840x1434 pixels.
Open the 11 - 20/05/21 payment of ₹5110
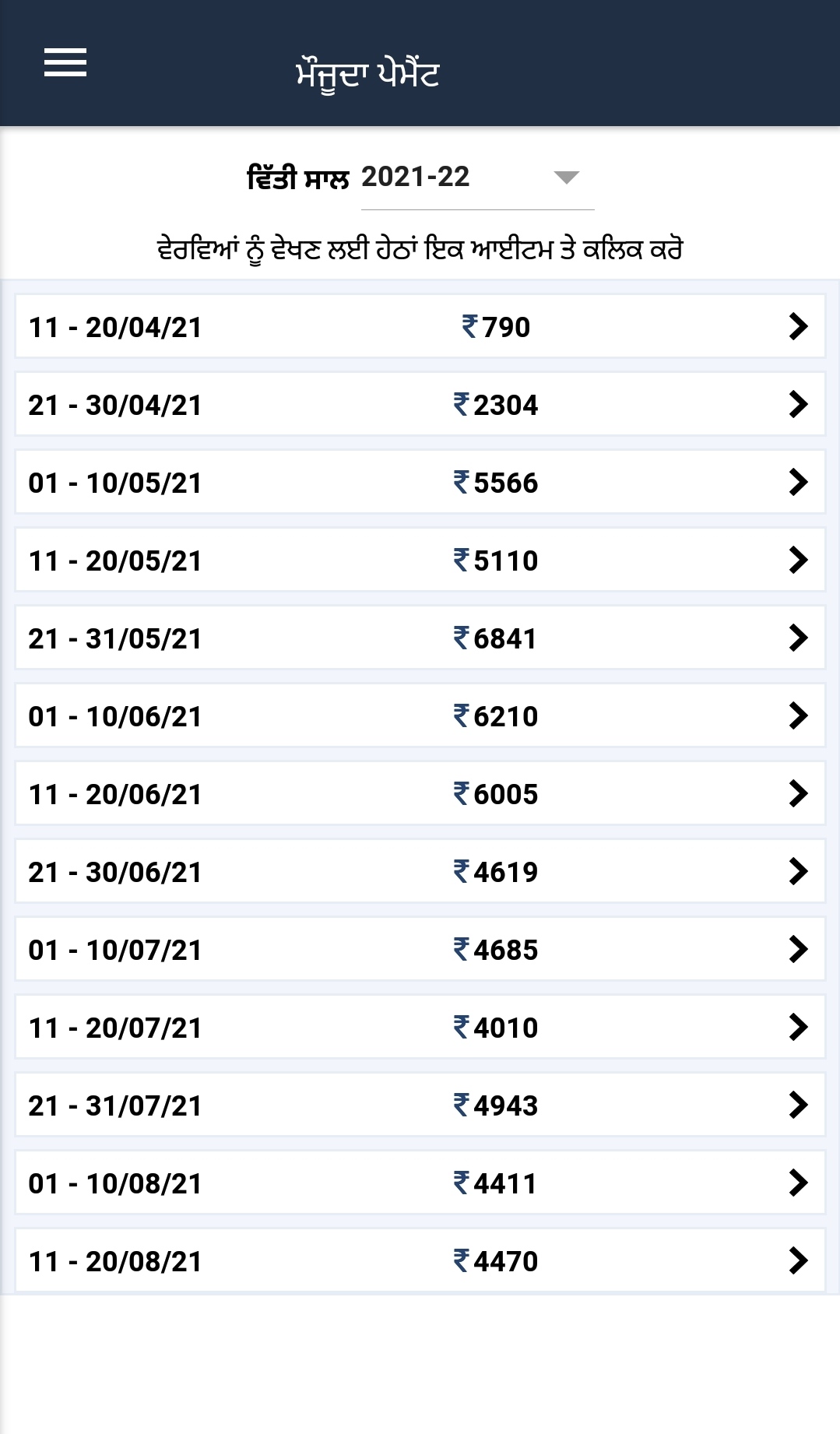pos(420,561)
